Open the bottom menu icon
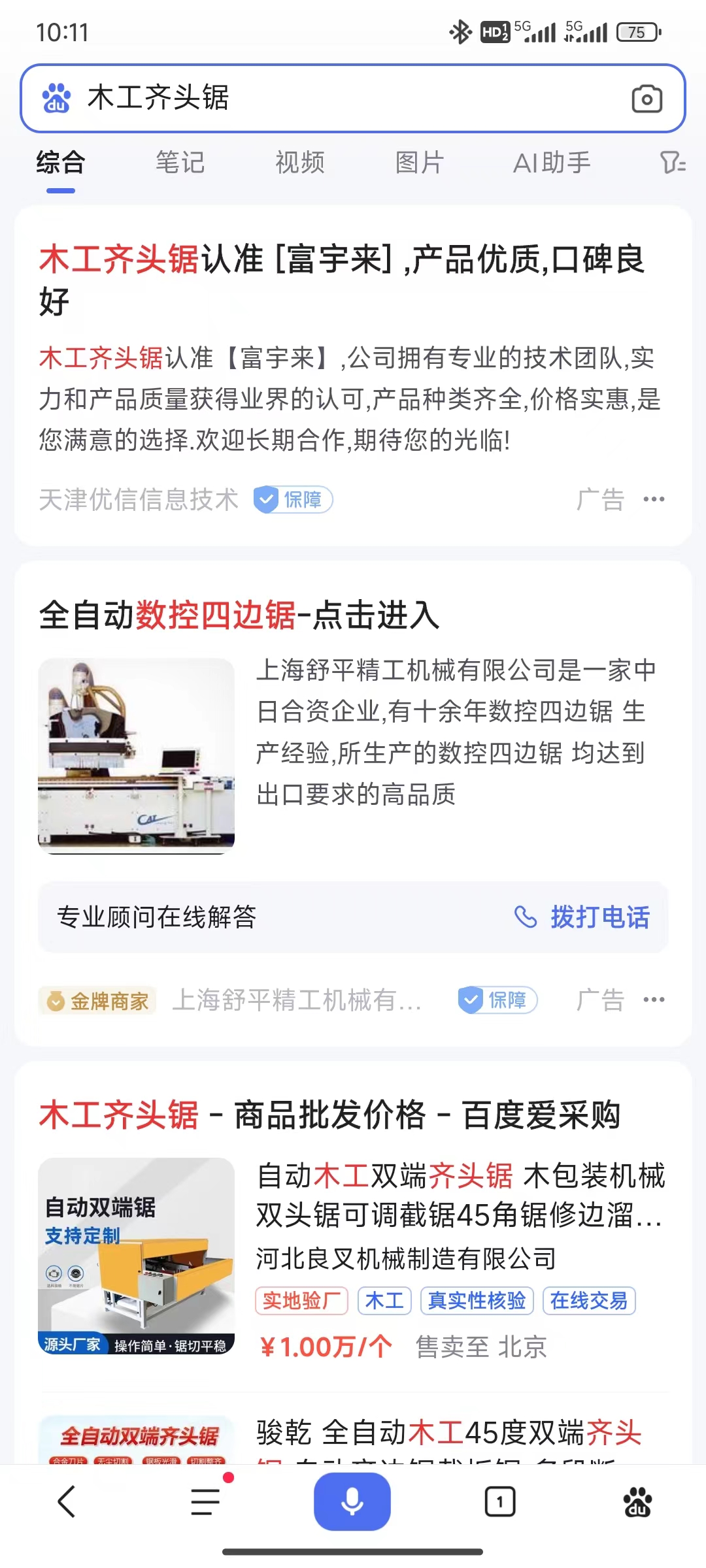Image resolution: width=706 pixels, height=1568 pixels. point(206,1501)
